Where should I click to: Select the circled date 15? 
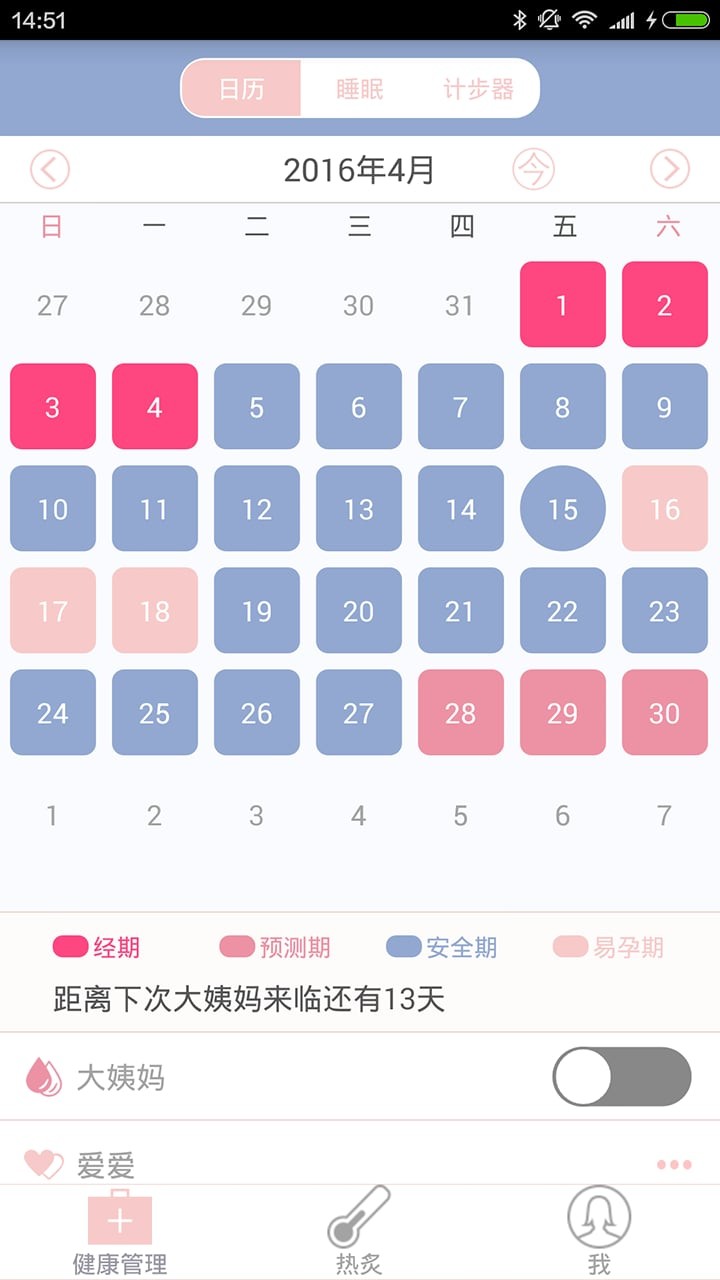pos(562,509)
